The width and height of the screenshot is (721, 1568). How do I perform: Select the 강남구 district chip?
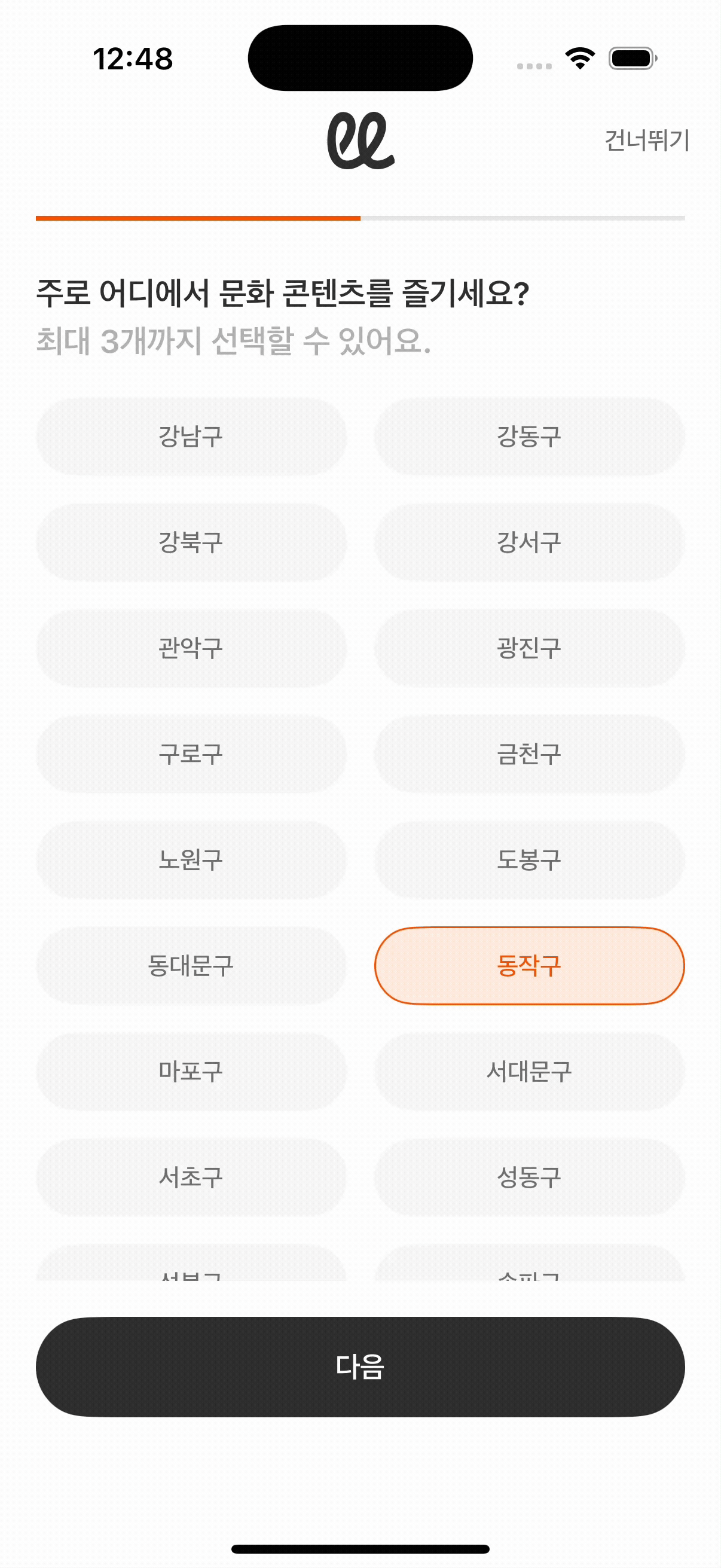click(x=191, y=437)
